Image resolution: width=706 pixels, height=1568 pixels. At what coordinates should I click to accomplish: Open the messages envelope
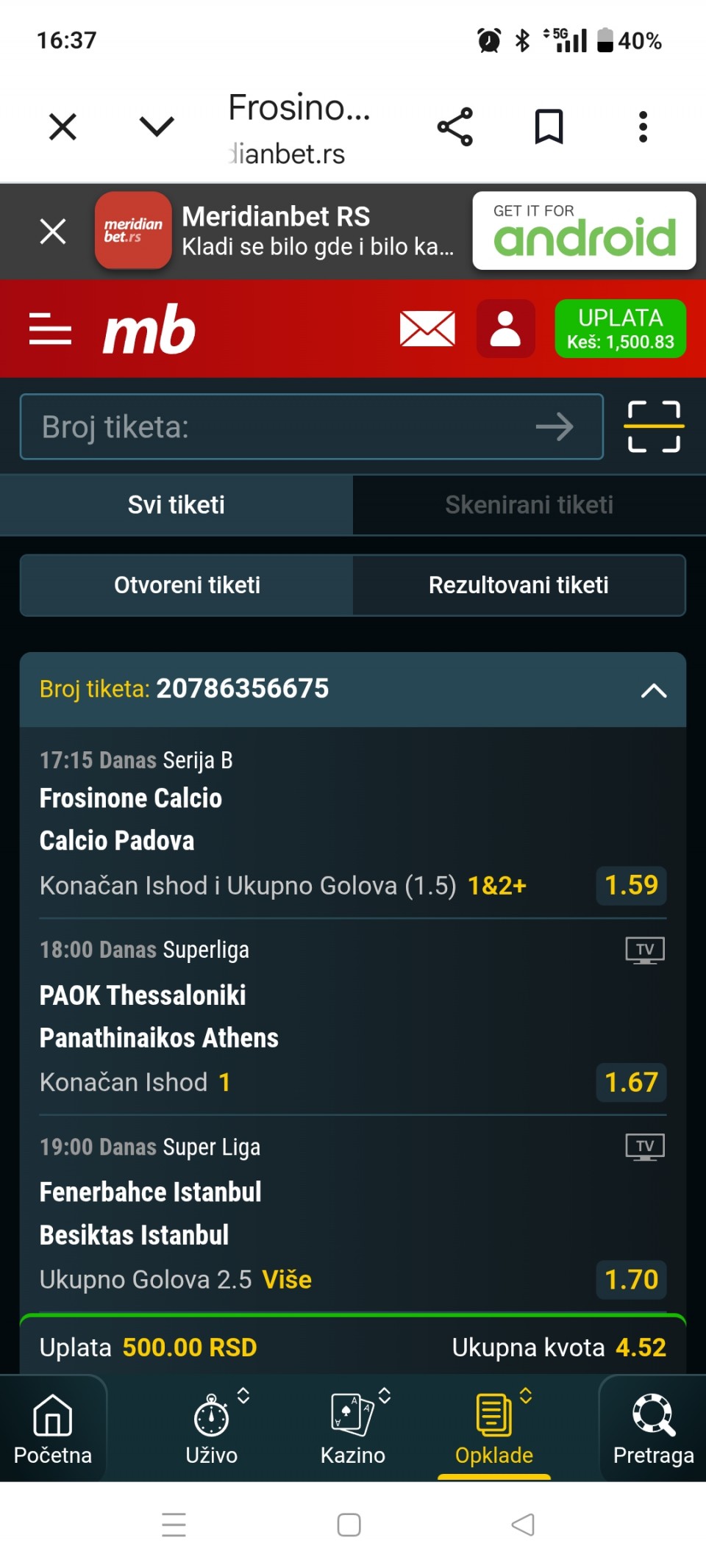[427, 329]
